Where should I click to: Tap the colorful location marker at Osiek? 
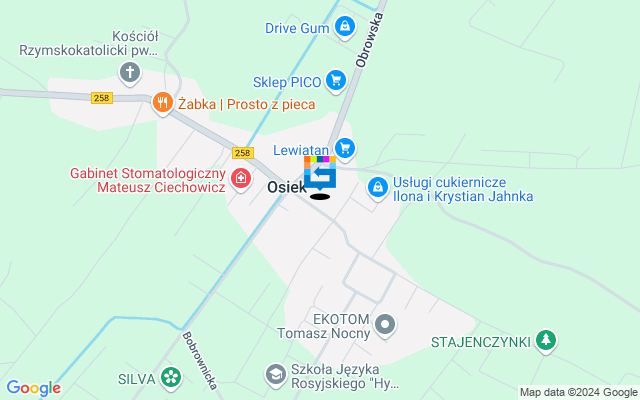(x=319, y=173)
